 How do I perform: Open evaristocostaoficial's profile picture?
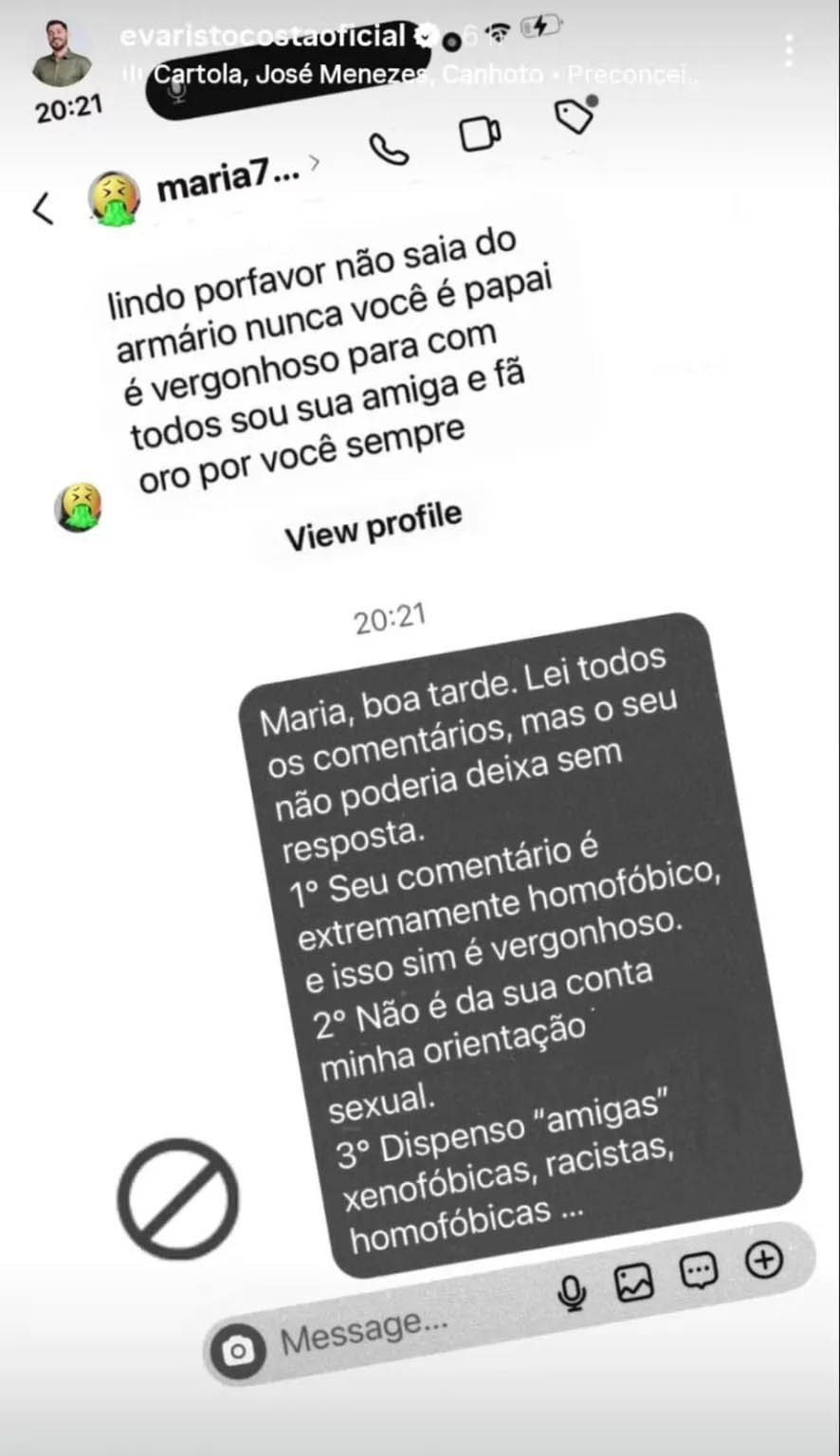coord(62,52)
